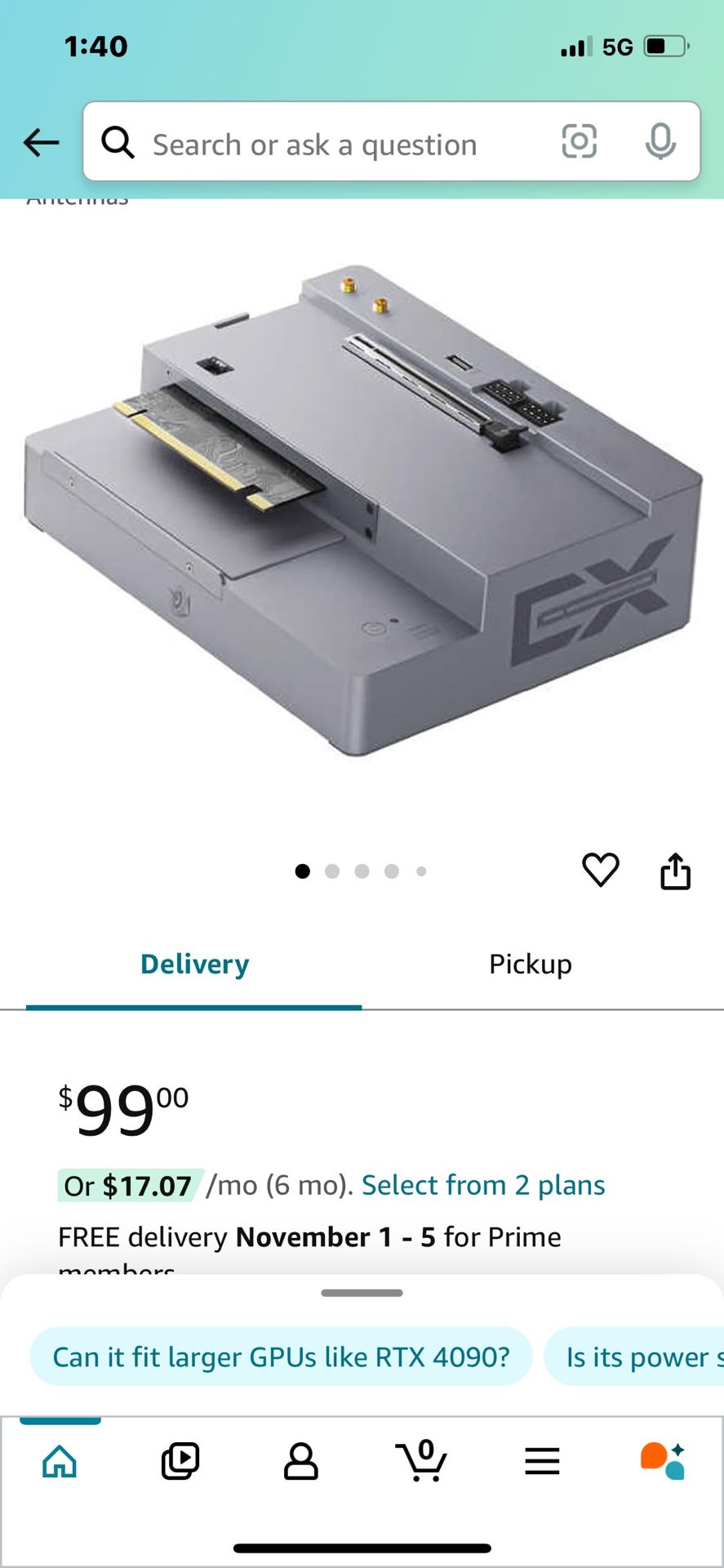Screen dimensions: 724x1568
Task: View the shopping cart
Action: click(421, 1462)
